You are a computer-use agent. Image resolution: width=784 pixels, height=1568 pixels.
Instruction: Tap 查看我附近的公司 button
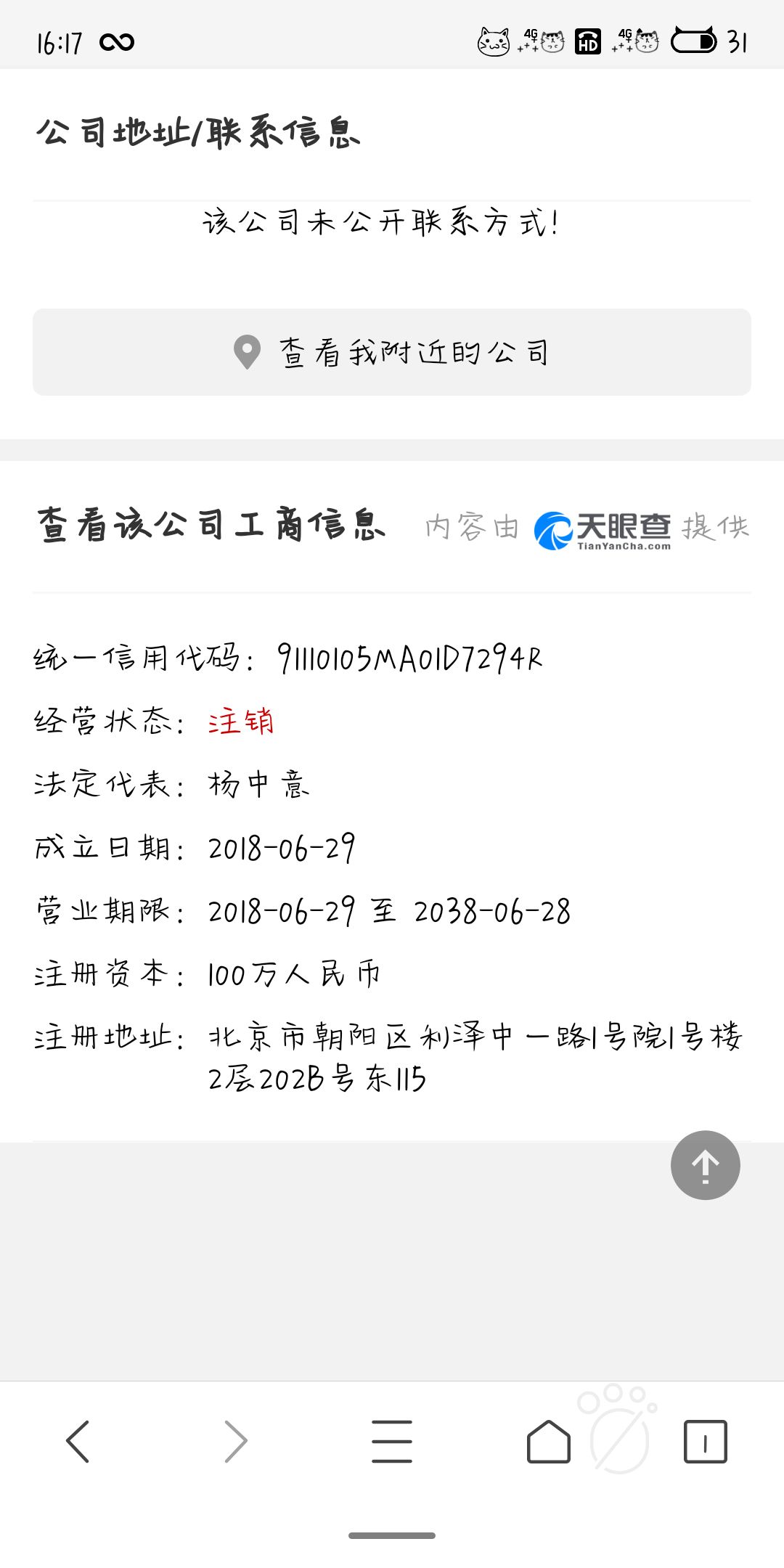392,352
